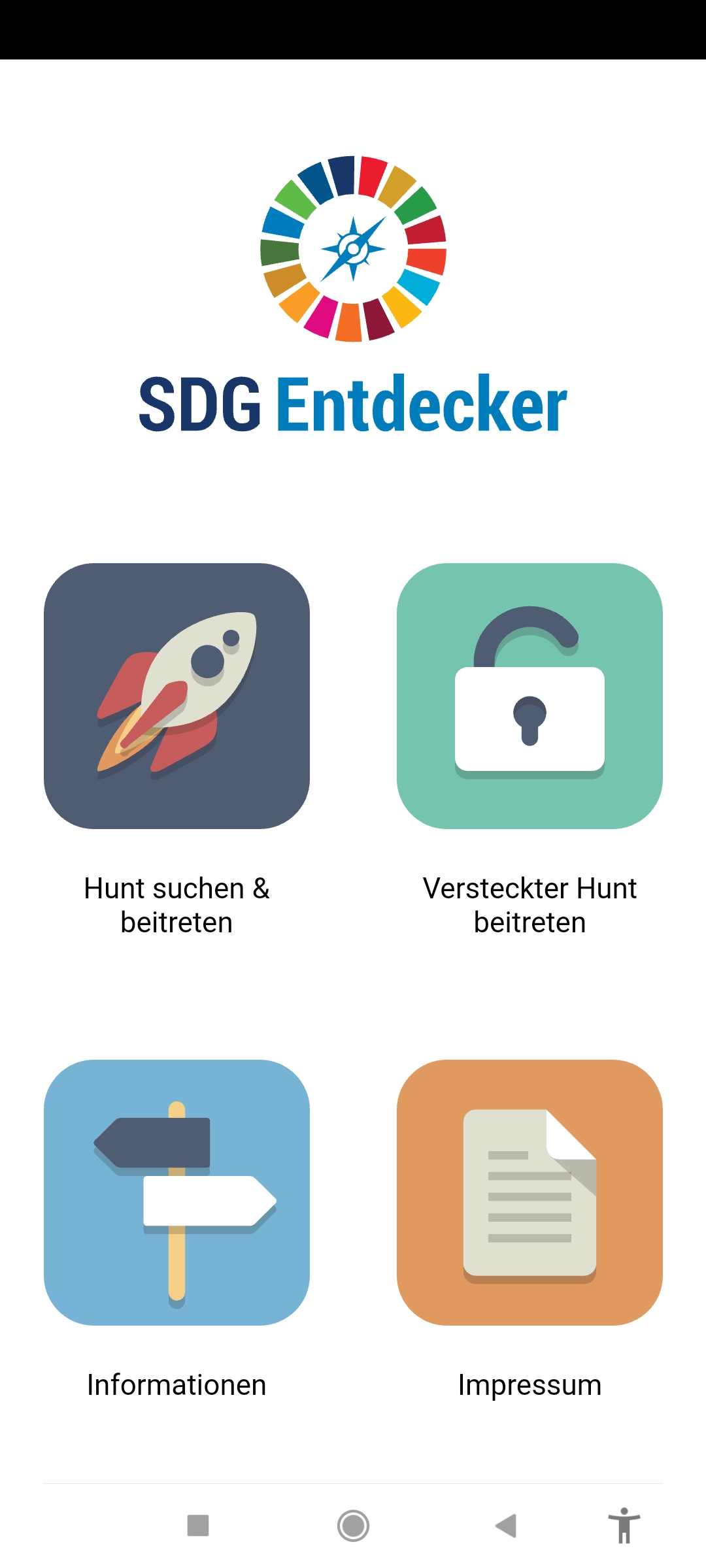Open recent apps overview

(x=198, y=1526)
